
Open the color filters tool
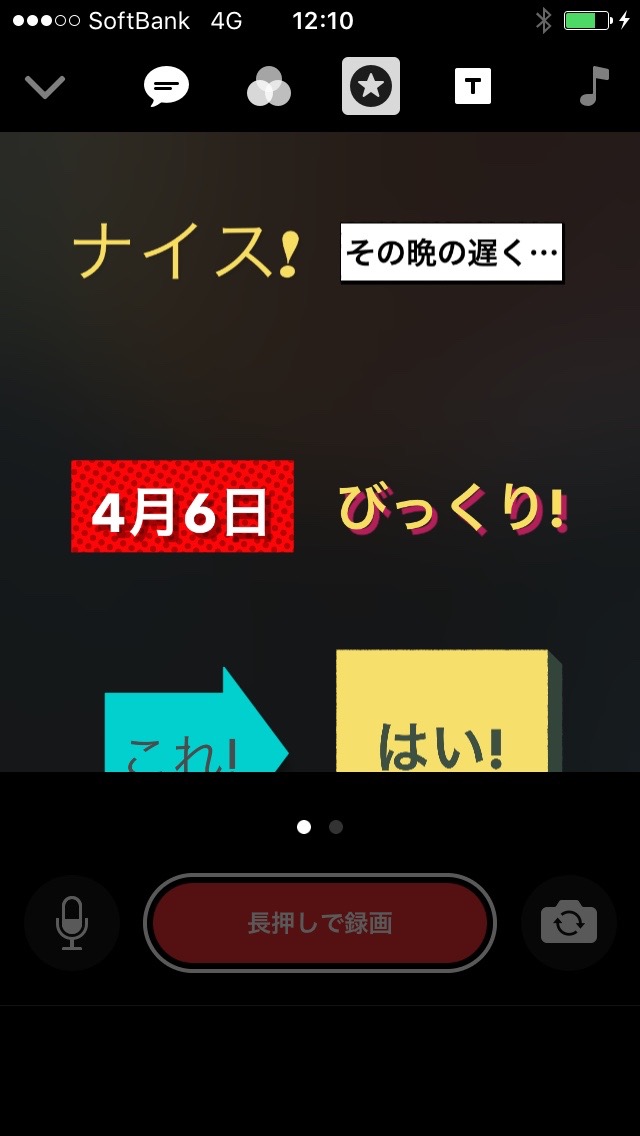(x=269, y=87)
